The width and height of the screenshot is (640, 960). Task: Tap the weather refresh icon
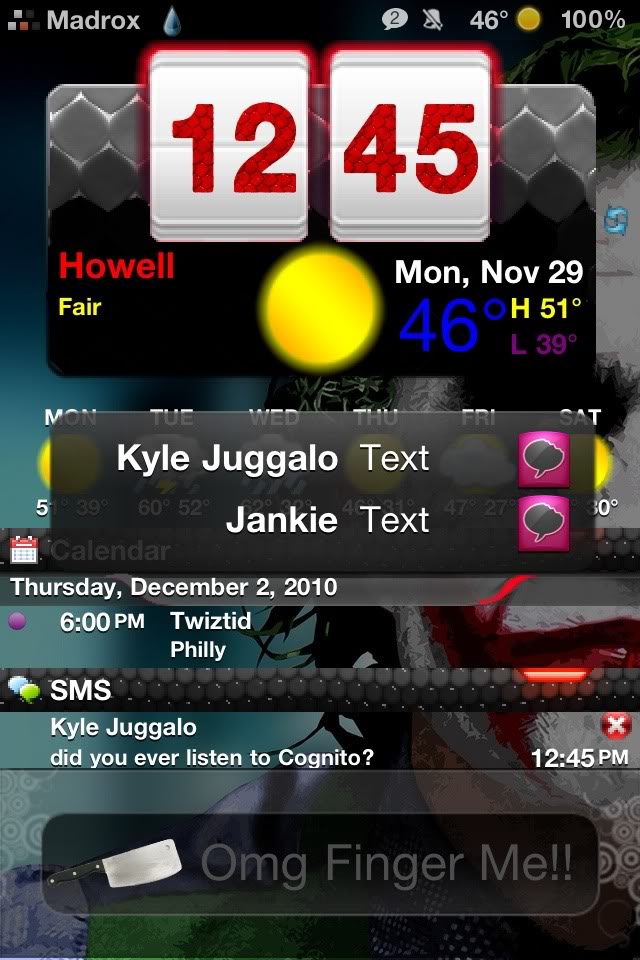point(614,221)
